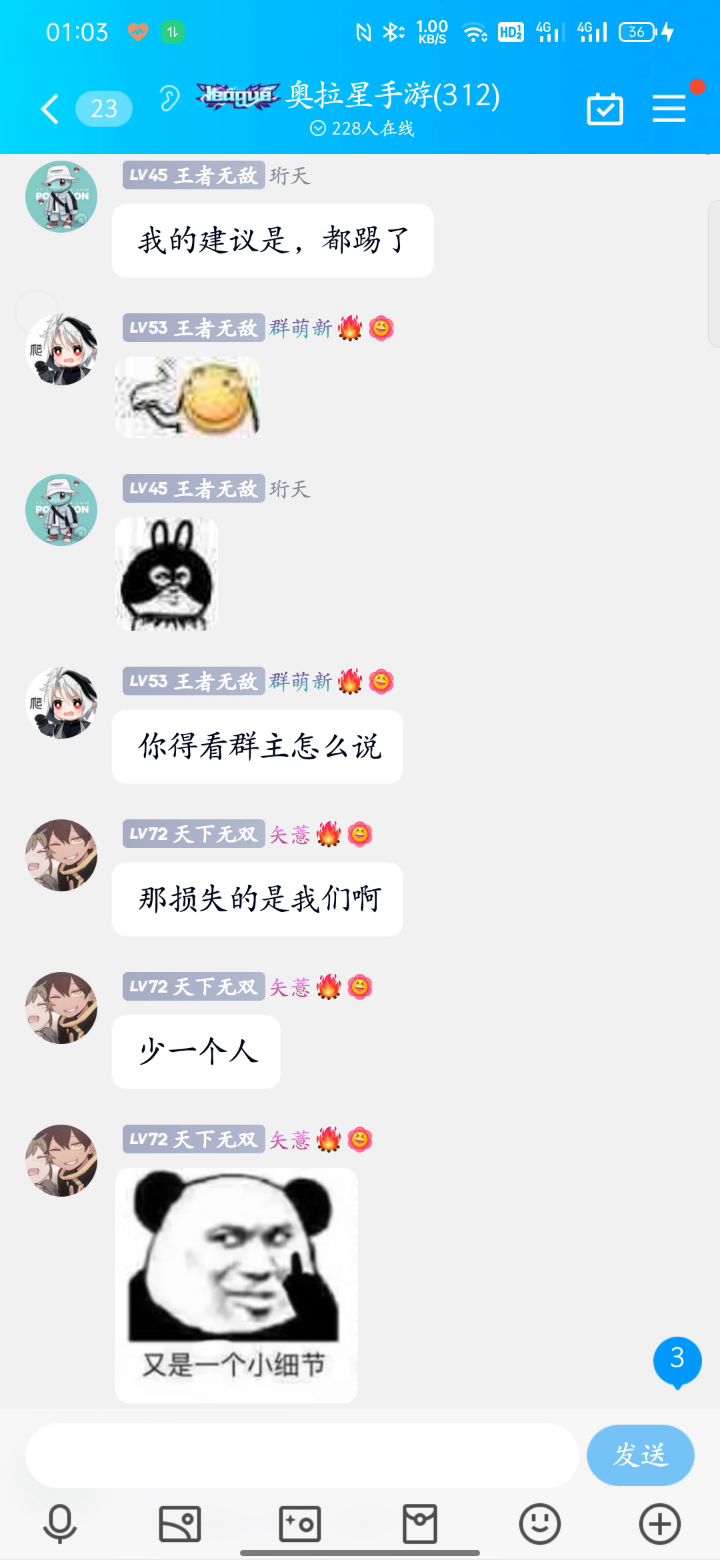Open the black rabbit sticker image
This screenshot has height=1560, width=720.
tap(166, 573)
